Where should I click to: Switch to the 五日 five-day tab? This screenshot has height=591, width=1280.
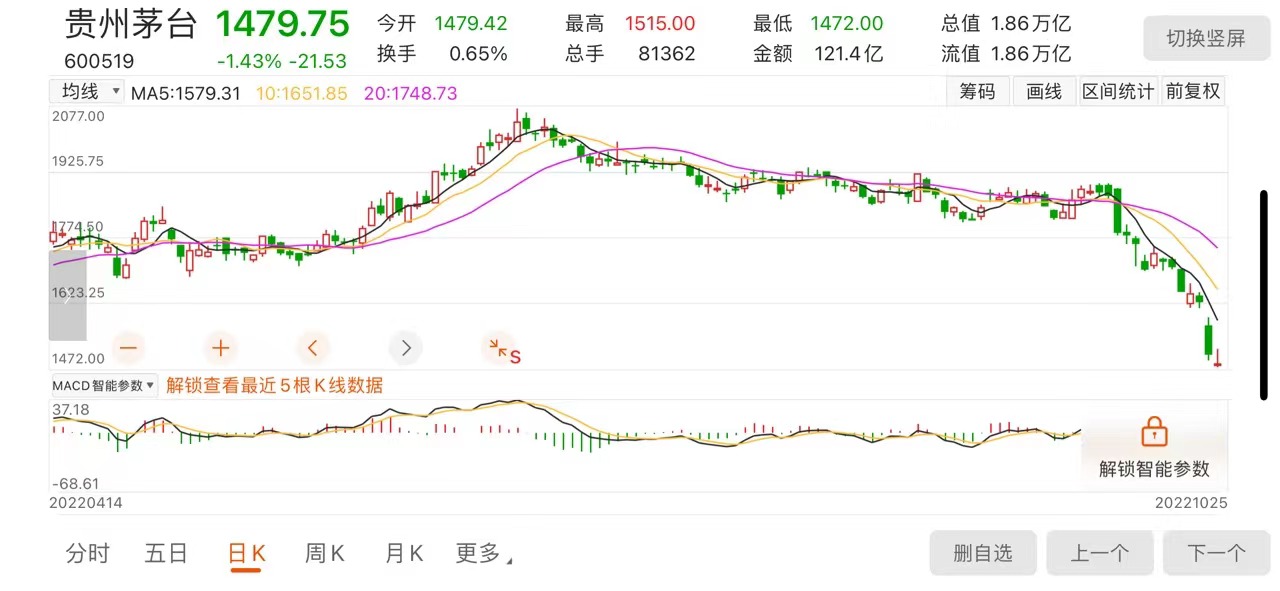click(166, 553)
